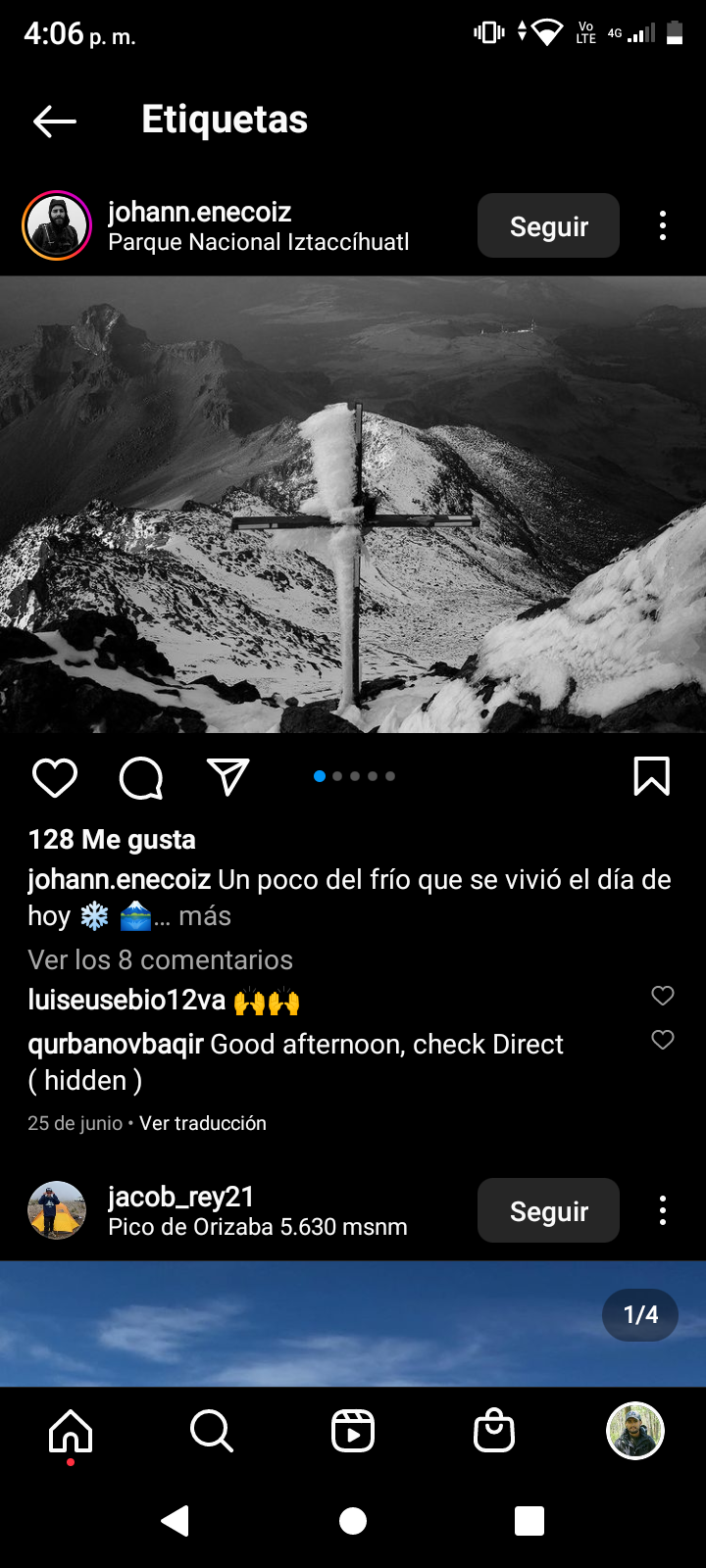Save johann.enecoiz's post with the bookmark
This screenshot has height=1568, width=706.
pyautogui.click(x=651, y=776)
